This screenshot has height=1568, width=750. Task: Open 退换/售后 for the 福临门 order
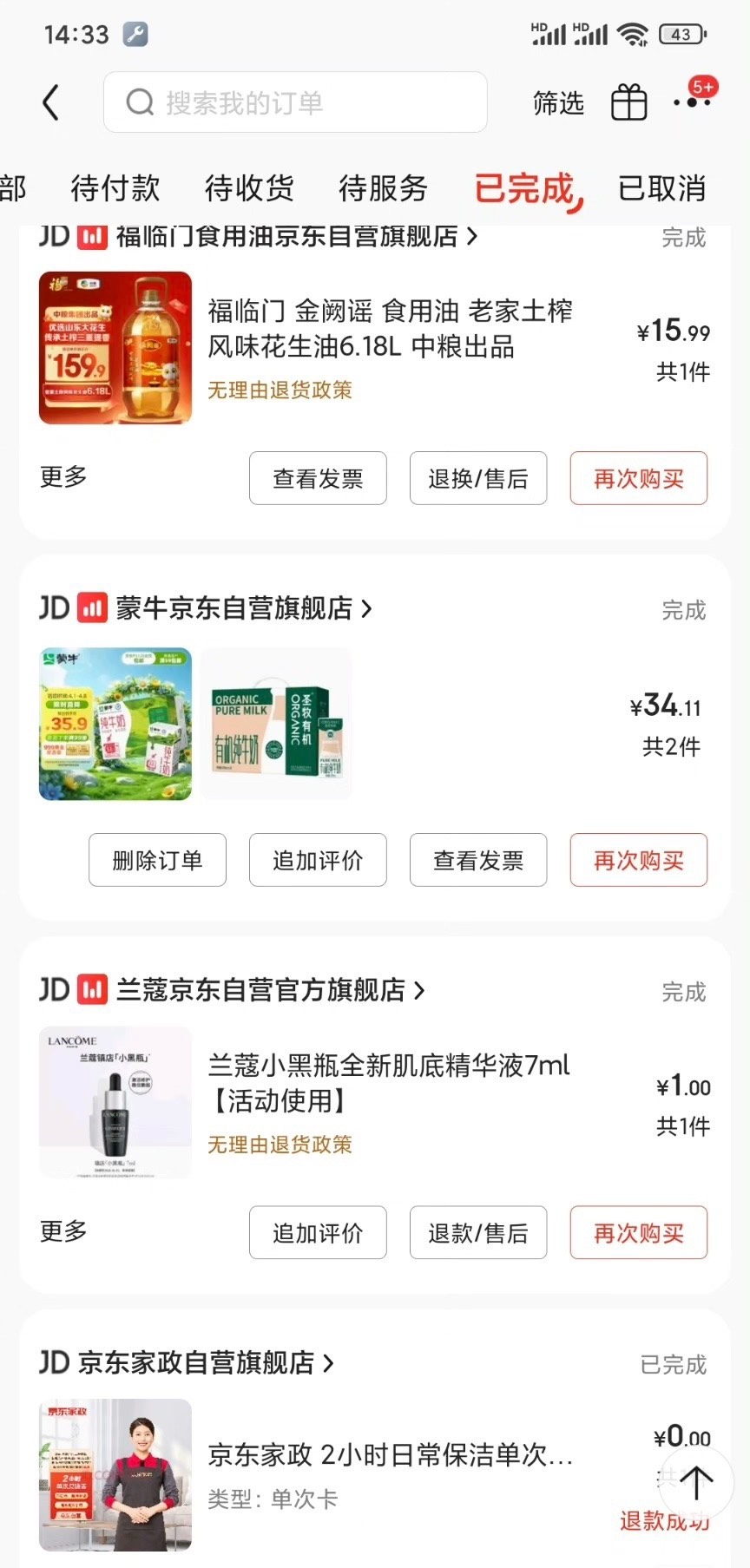[478, 478]
